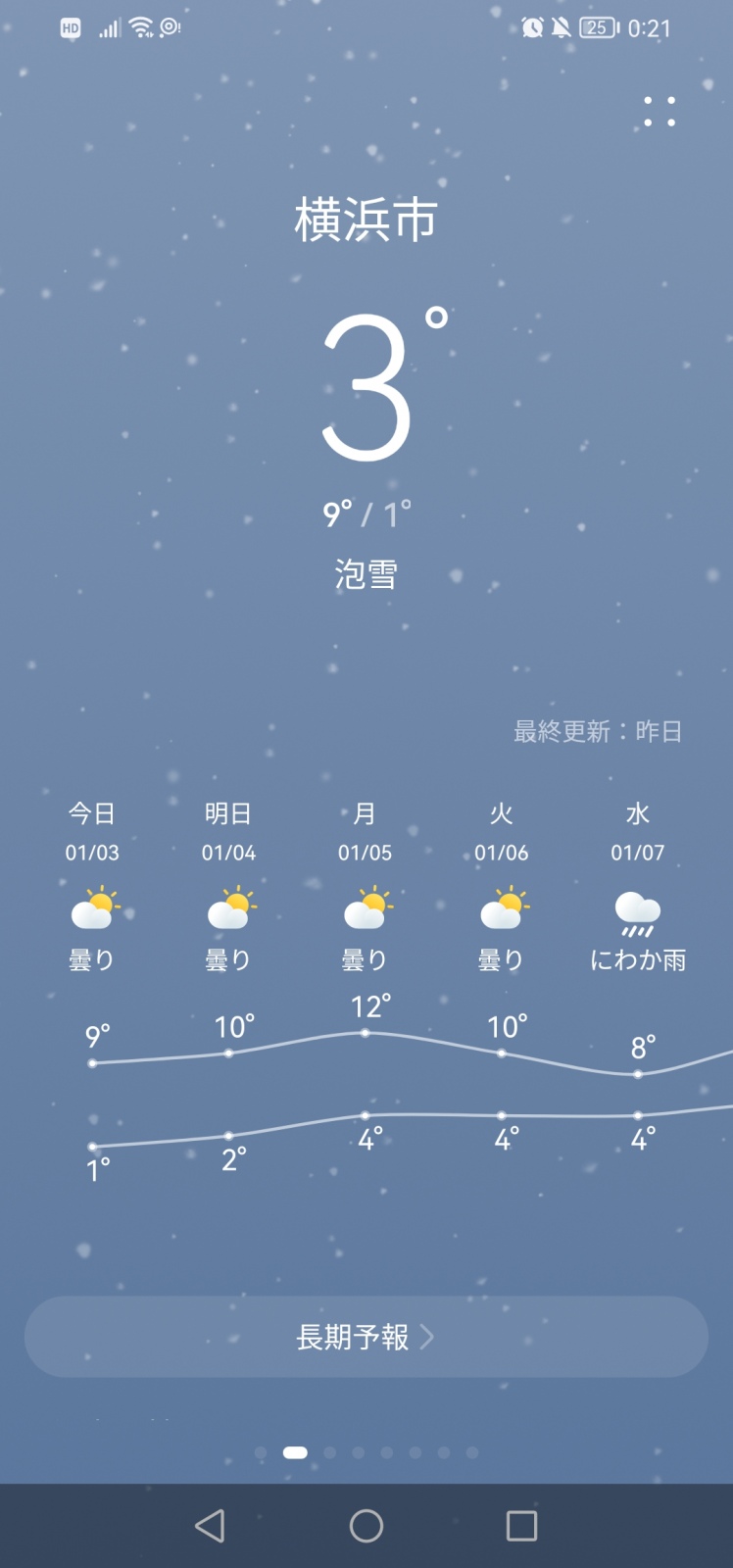Tap the 月曜日 weather symbol
This screenshot has height=1568, width=733.
pyautogui.click(x=366, y=911)
